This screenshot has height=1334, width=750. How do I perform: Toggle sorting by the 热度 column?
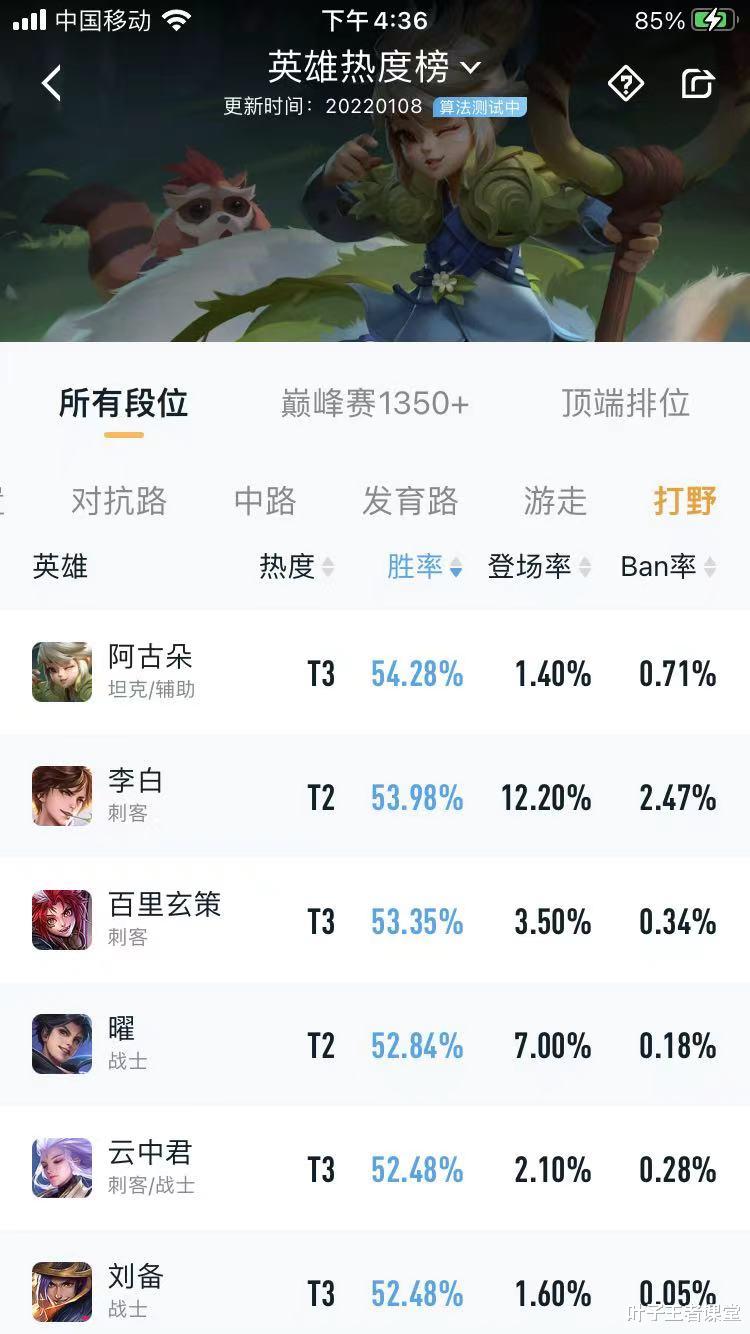coord(295,566)
